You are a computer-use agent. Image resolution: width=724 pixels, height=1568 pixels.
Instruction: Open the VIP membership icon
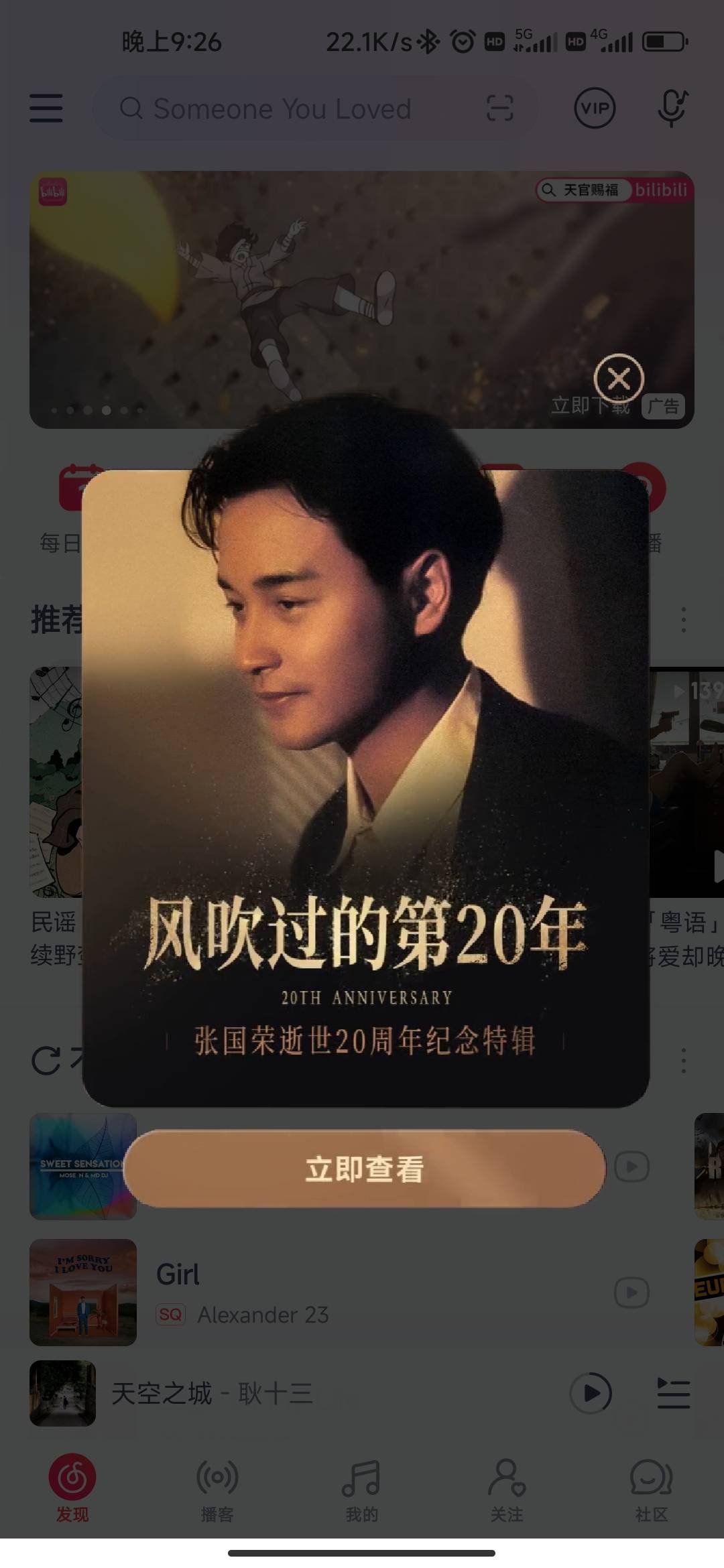pos(595,109)
